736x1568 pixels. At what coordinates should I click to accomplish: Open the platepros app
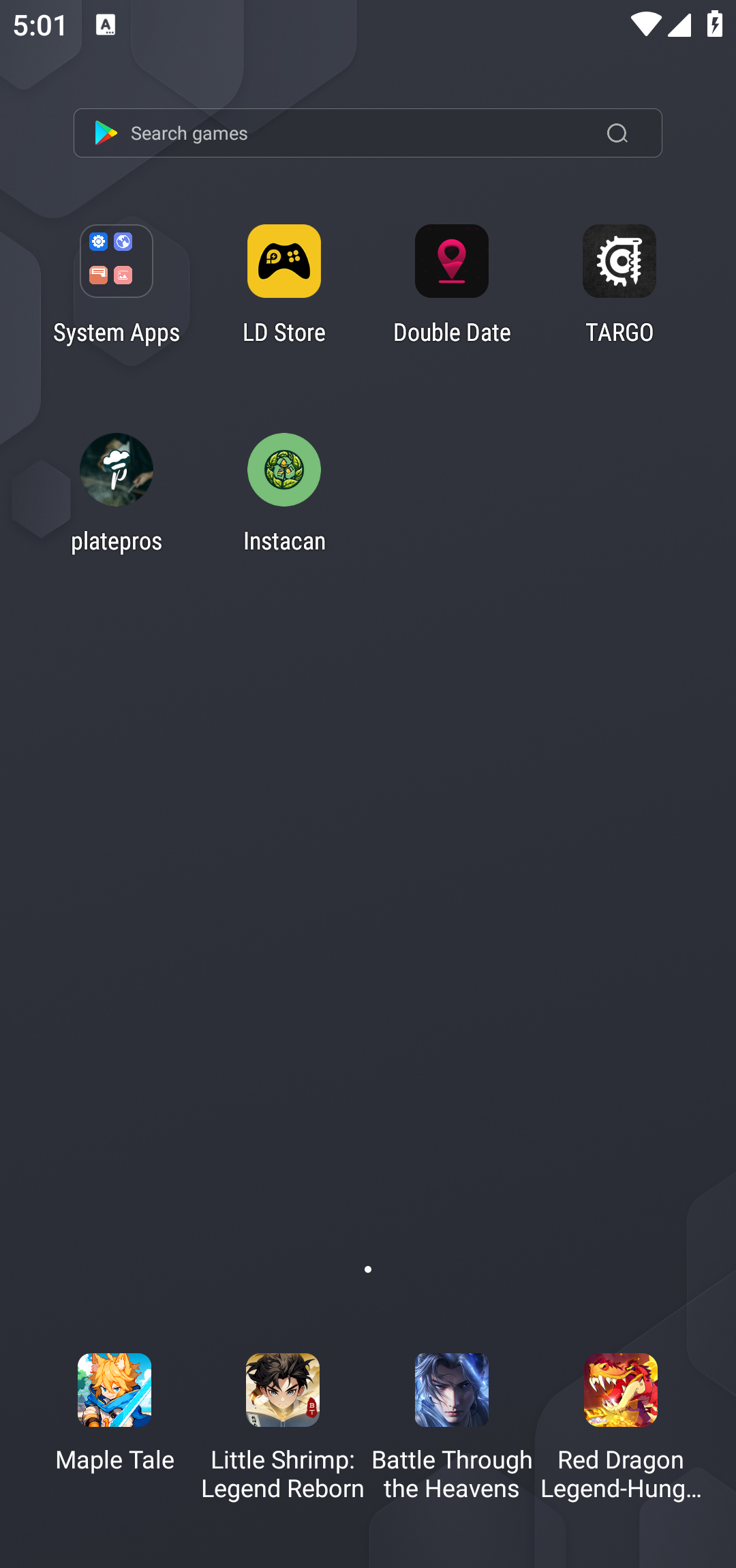(x=117, y=470)
